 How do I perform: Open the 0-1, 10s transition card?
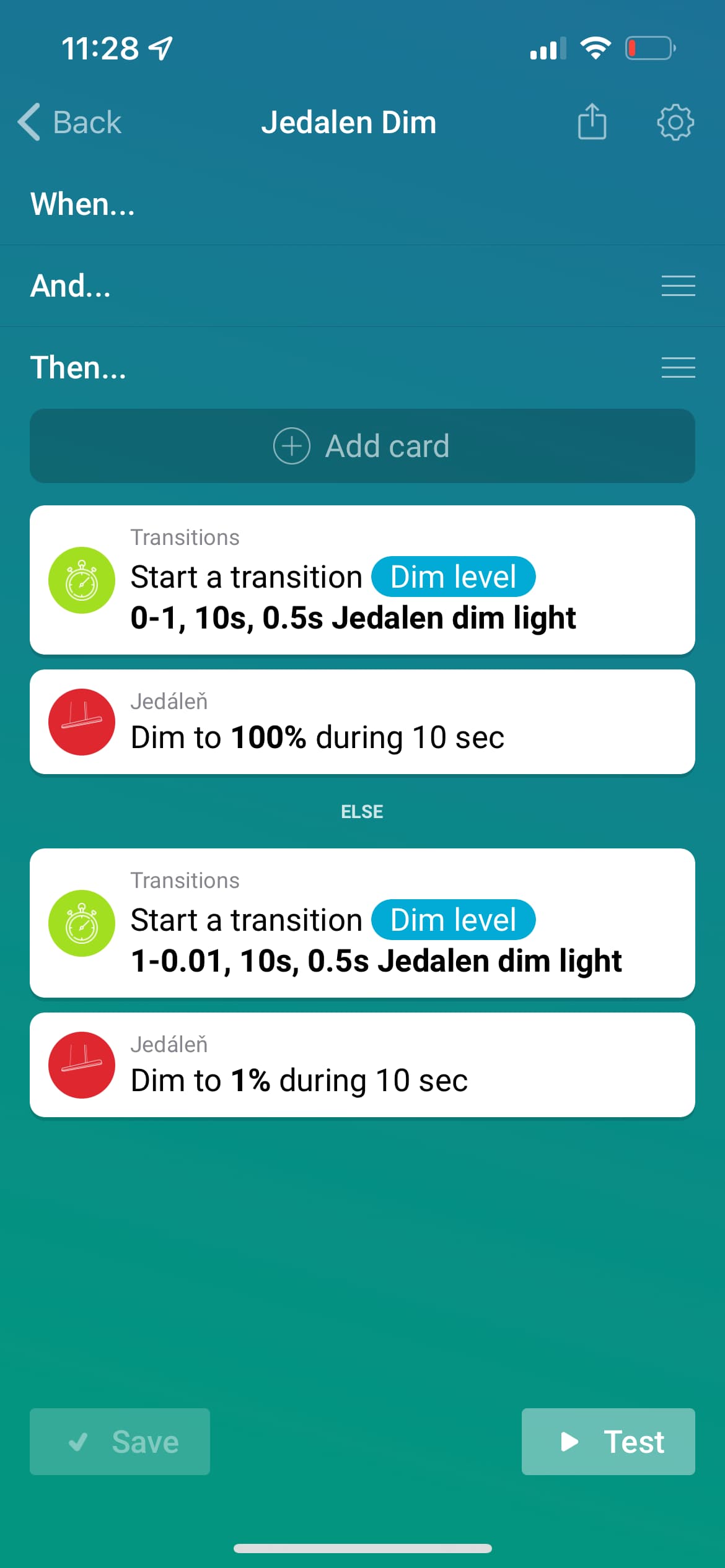pyautogui.click(x=362, y=580)
